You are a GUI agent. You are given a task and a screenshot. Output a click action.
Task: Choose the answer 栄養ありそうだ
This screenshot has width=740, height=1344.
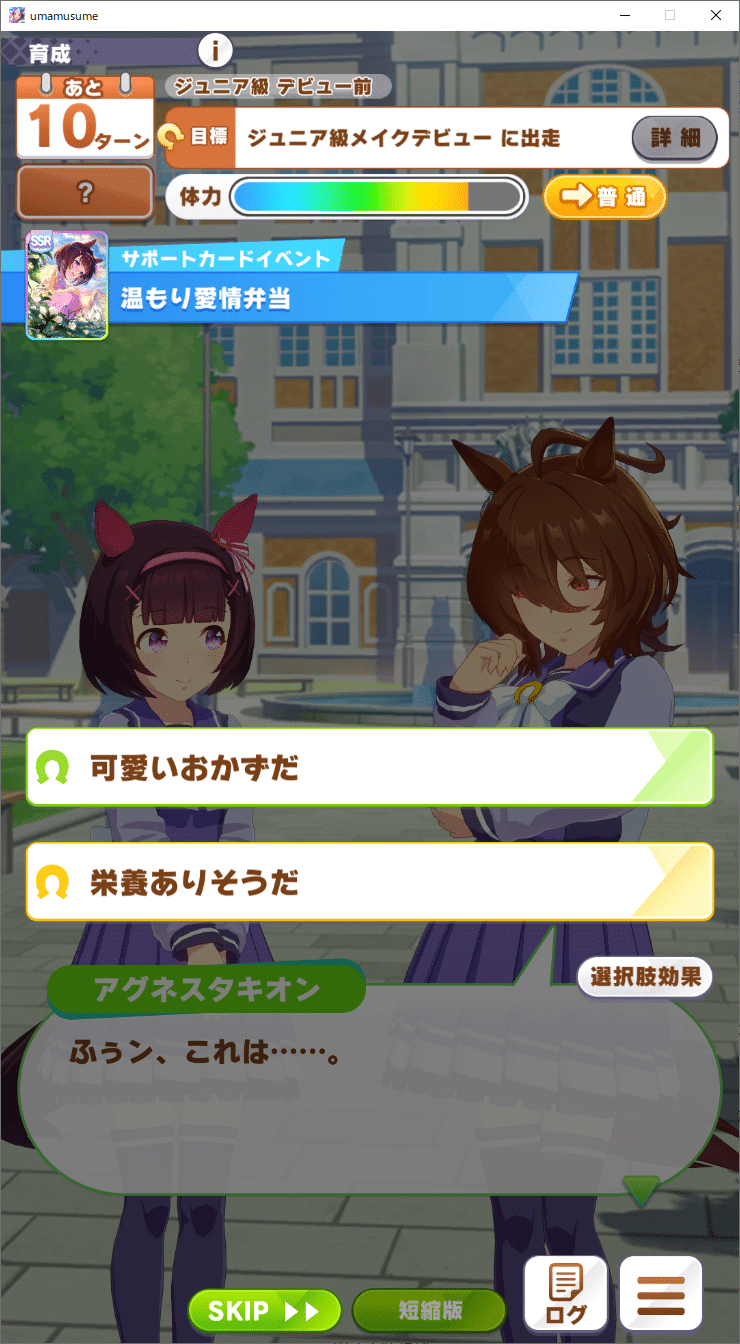coord(369,882)
